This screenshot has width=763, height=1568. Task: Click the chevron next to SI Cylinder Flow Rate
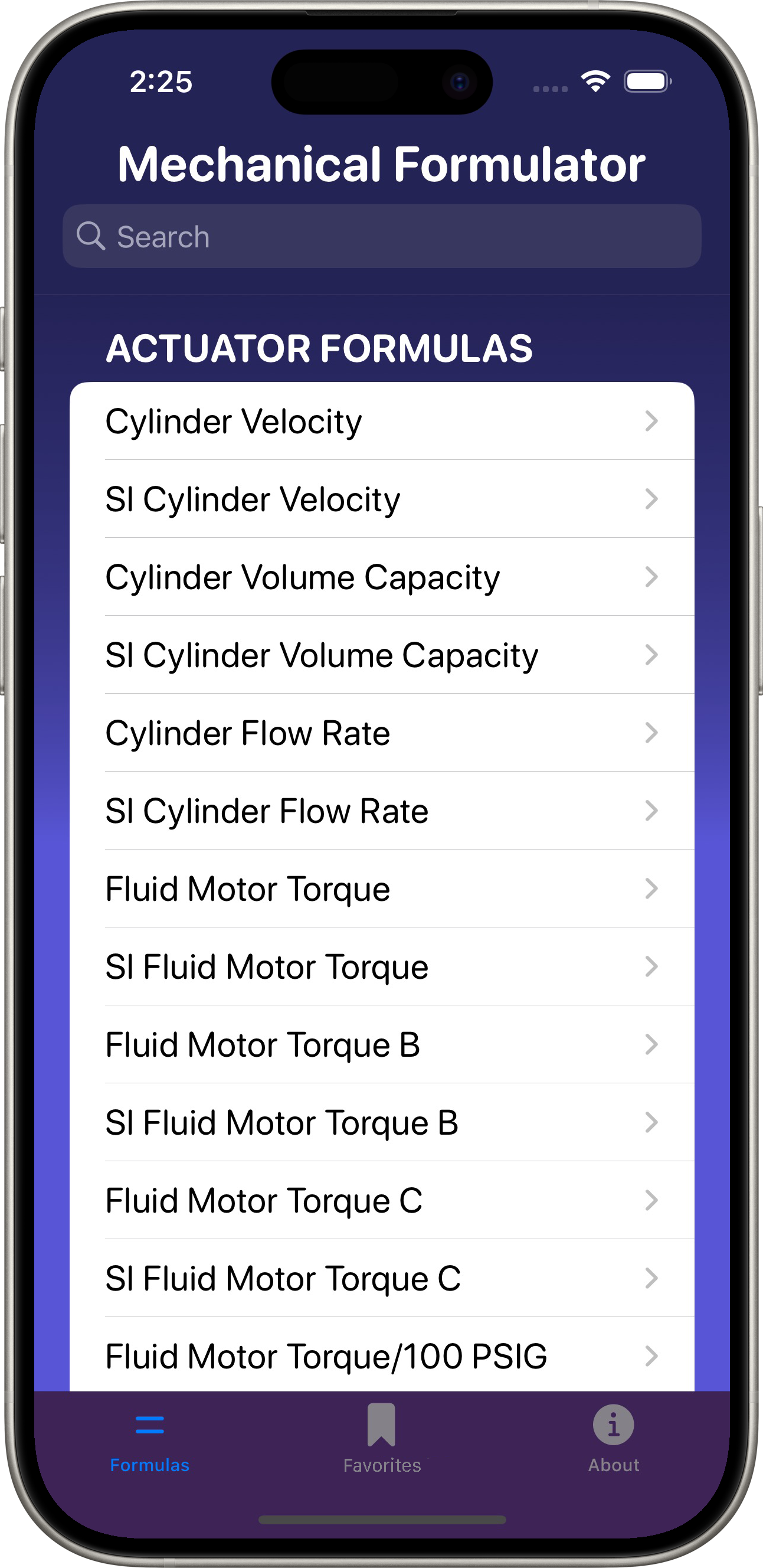coord(652,811)
